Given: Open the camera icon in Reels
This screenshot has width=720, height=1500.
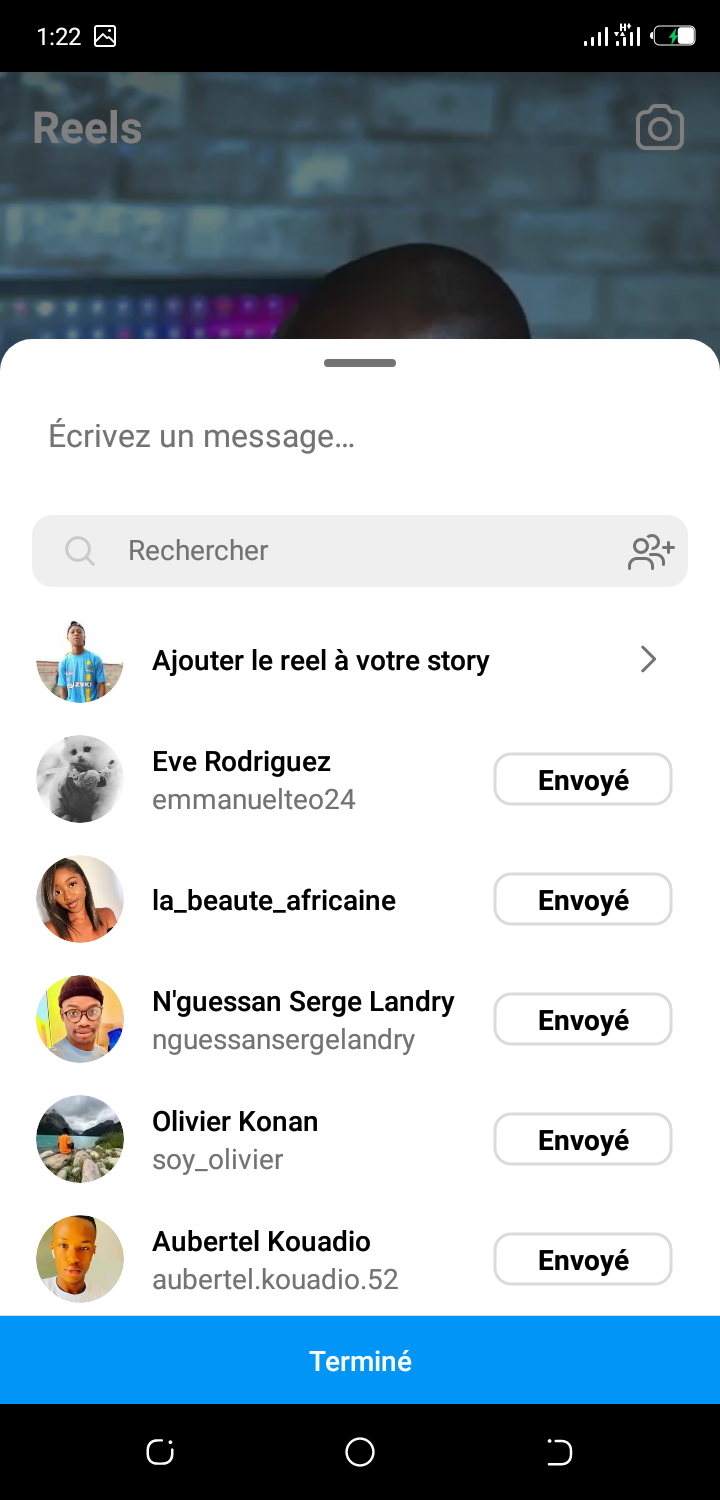Looking at the screenshot, I should point(660,129).
